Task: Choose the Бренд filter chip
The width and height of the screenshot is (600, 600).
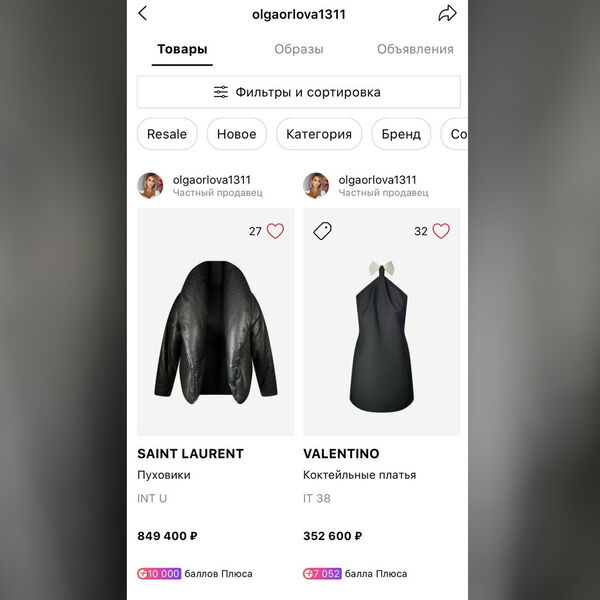Action: point(401,134)
